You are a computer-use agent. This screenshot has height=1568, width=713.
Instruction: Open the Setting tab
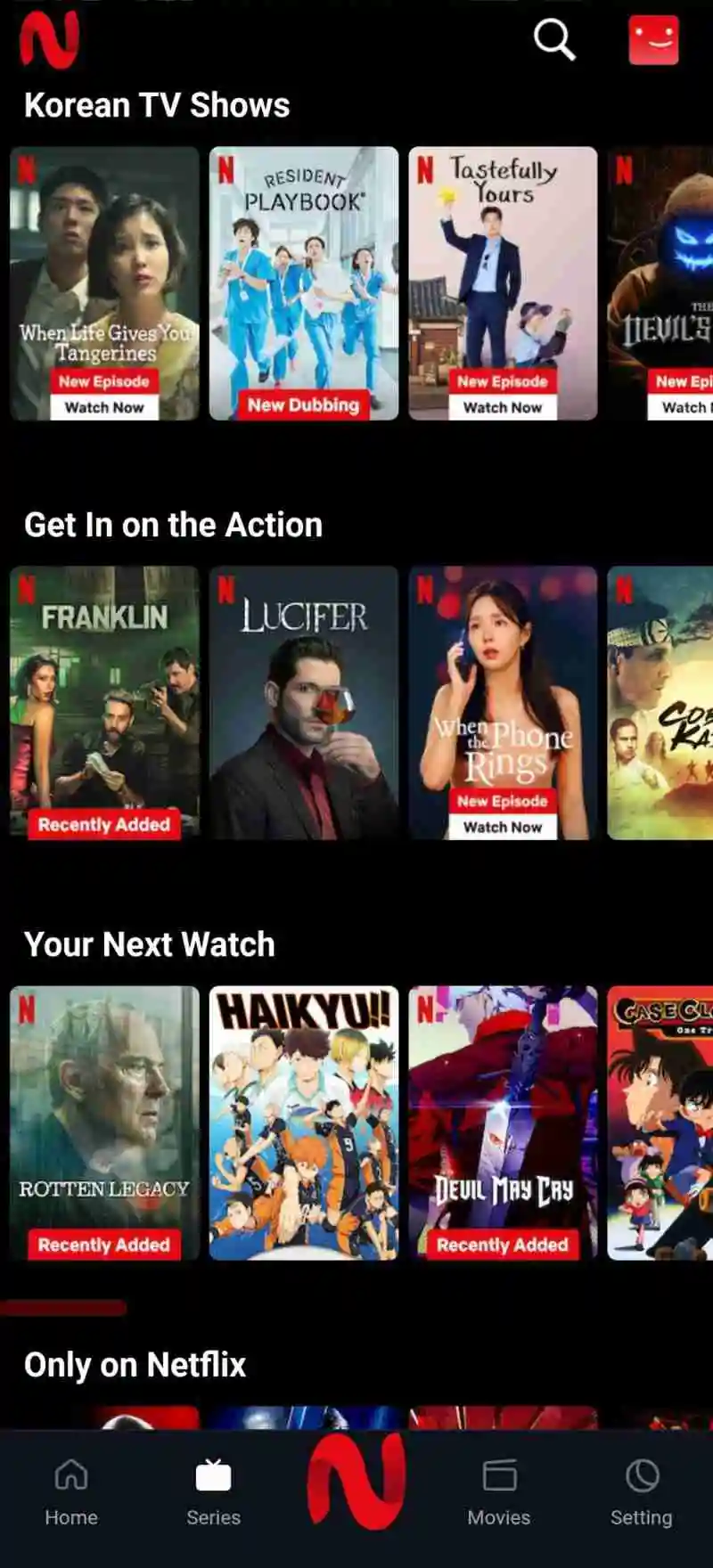pos(641,1494)
